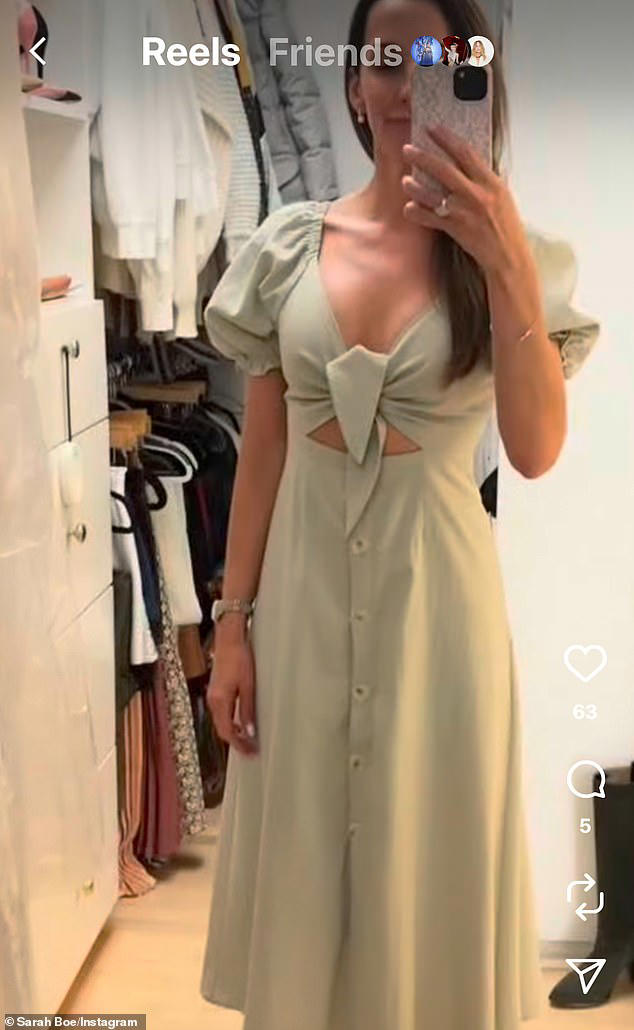Share the reel via the send icon
This screenshot has height=1030, width=634.
(x=585, y=976)
